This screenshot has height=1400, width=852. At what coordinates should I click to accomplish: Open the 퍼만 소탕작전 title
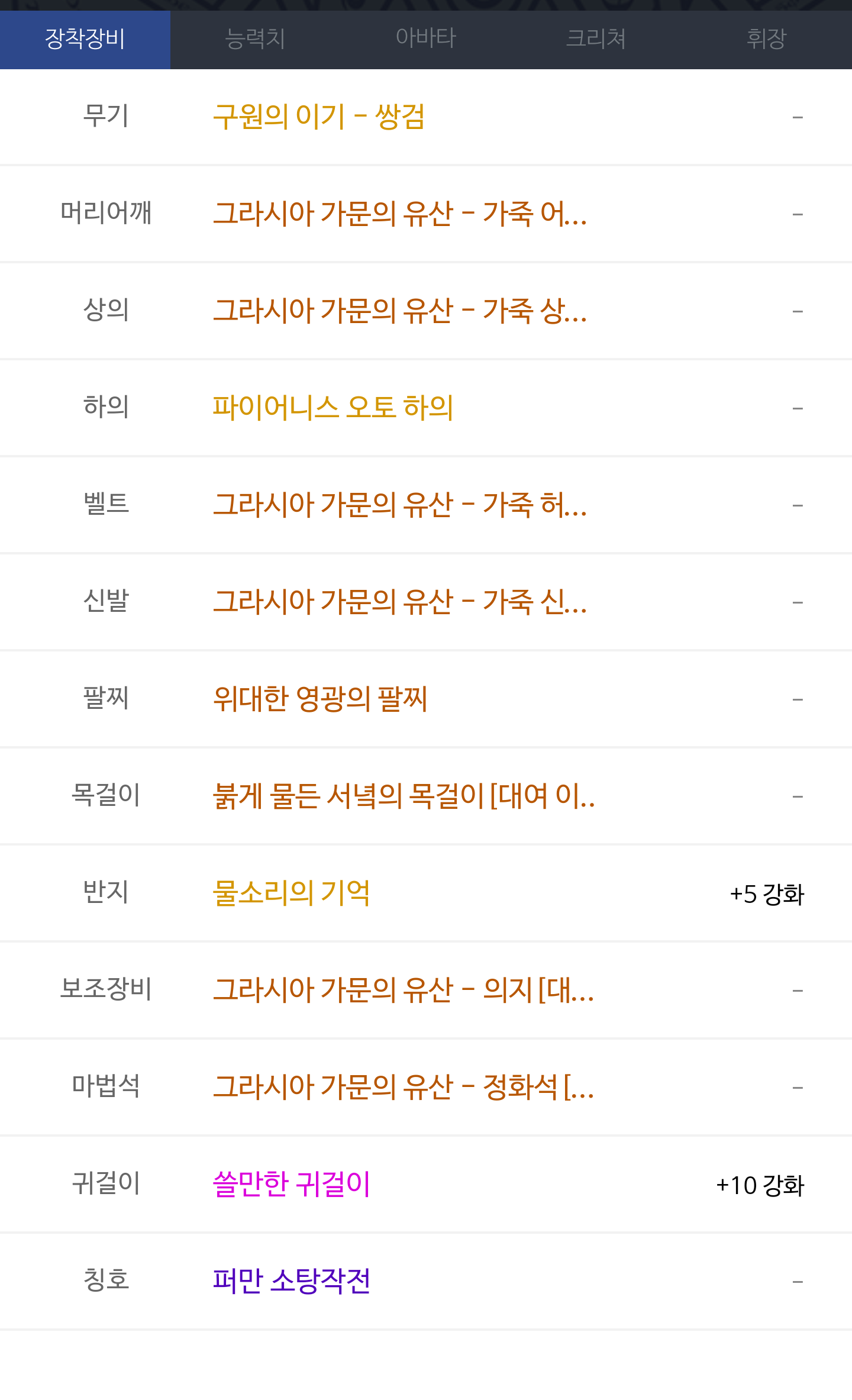[x=292, y=1281]
